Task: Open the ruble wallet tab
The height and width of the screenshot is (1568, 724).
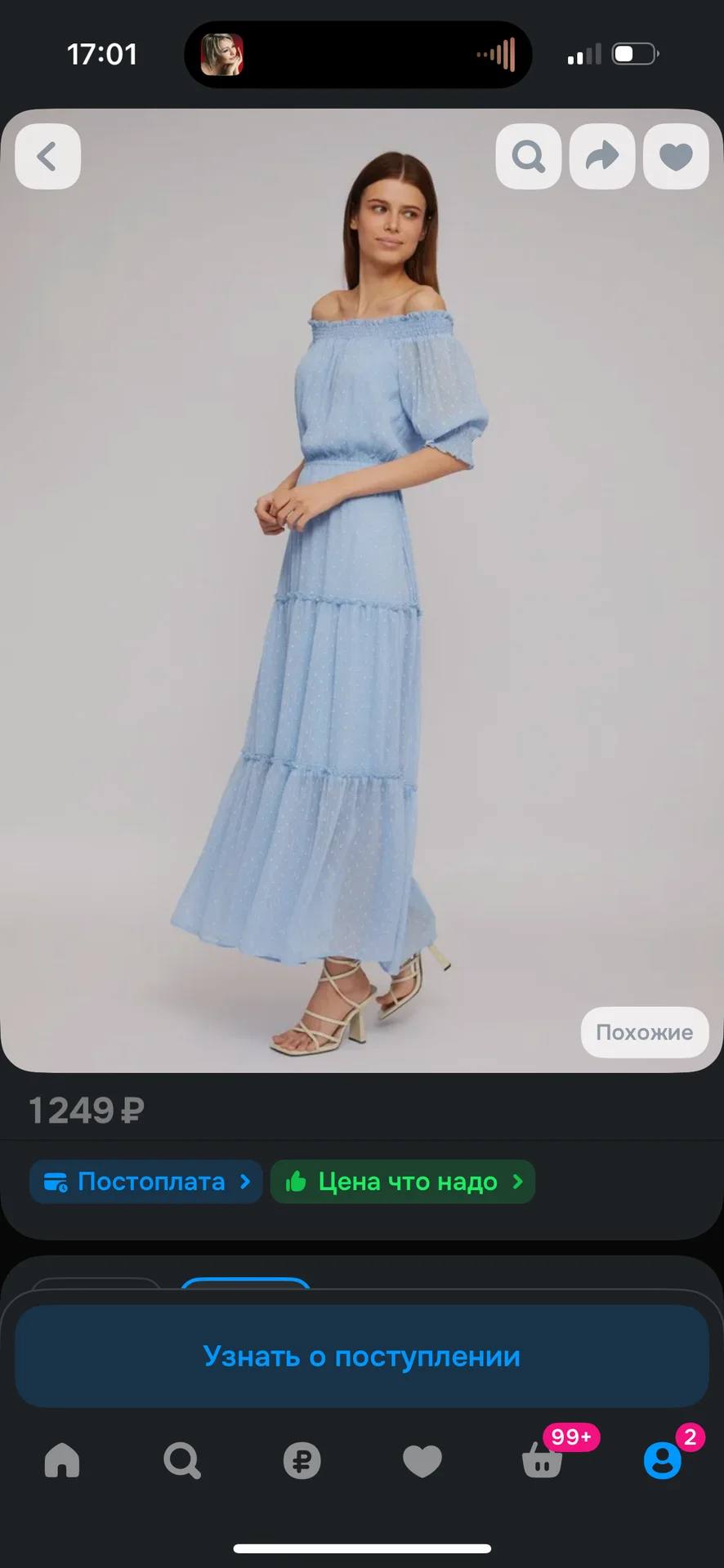Action: [x=302, y=1460]
